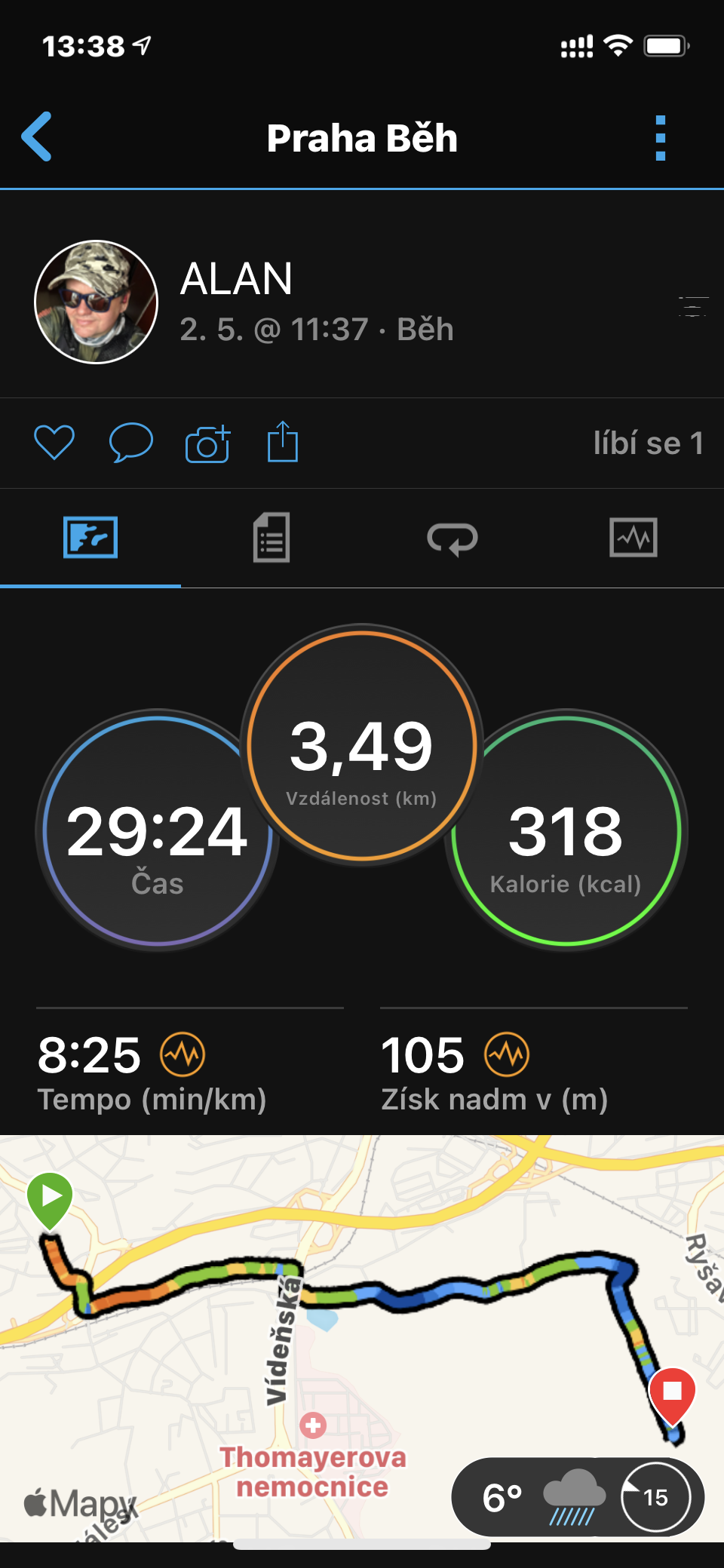Open ALAN's profile photo
This screenshot has height=1568, width=724.
(x=97, y=302)
